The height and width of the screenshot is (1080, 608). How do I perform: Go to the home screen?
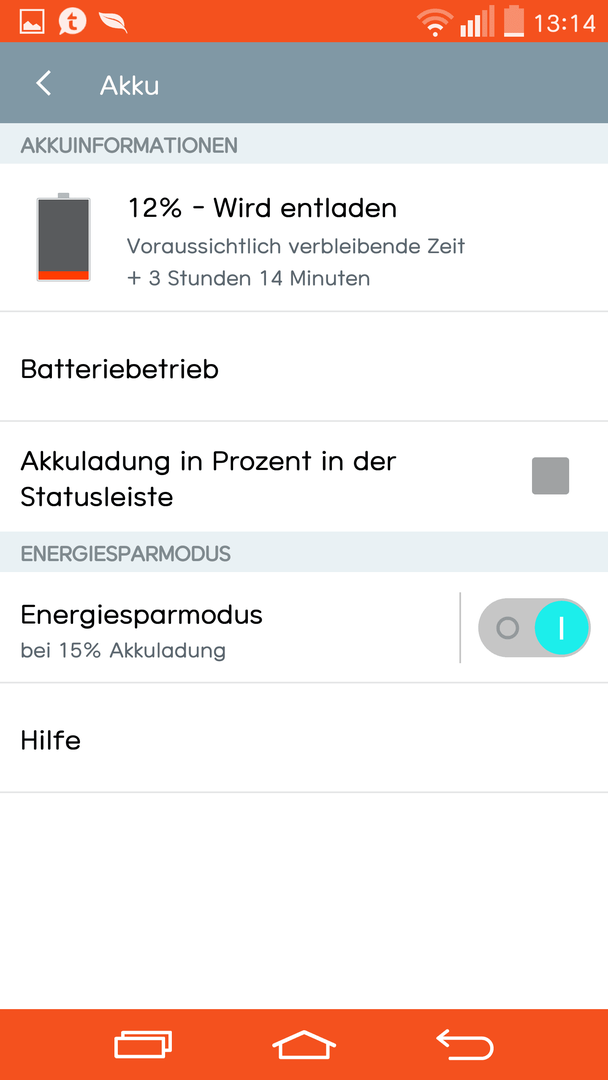coord(304,1044)
